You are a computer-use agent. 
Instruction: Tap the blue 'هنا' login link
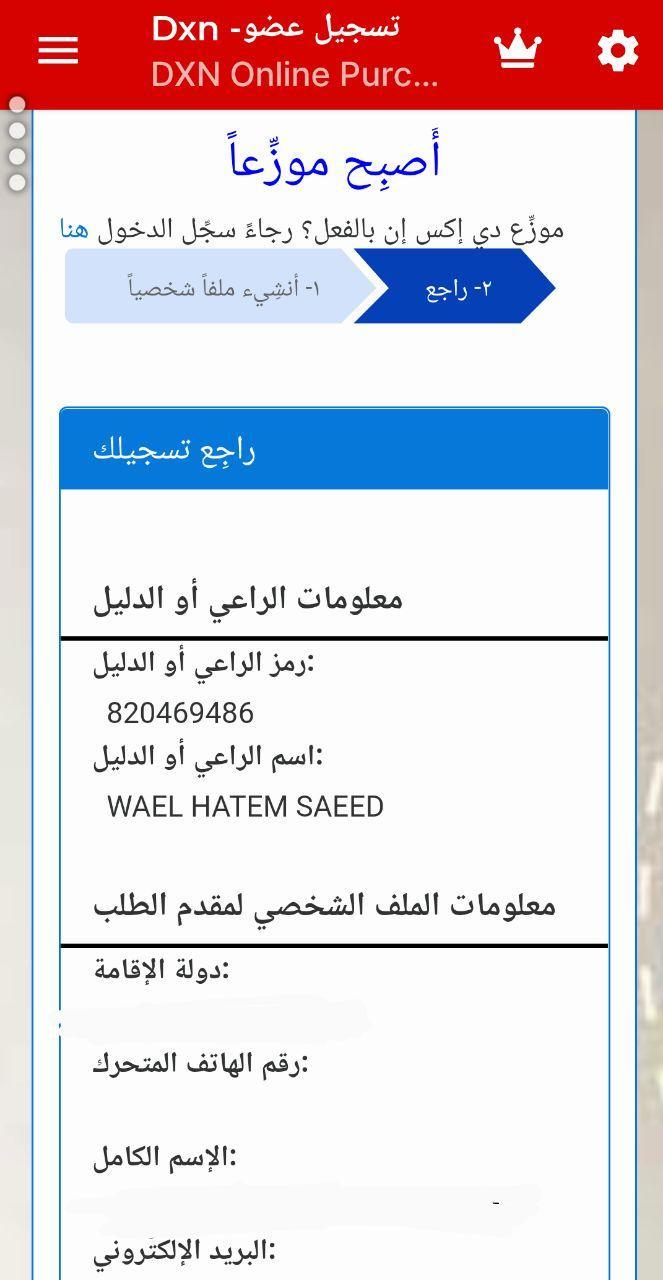(x=74, y=230)
